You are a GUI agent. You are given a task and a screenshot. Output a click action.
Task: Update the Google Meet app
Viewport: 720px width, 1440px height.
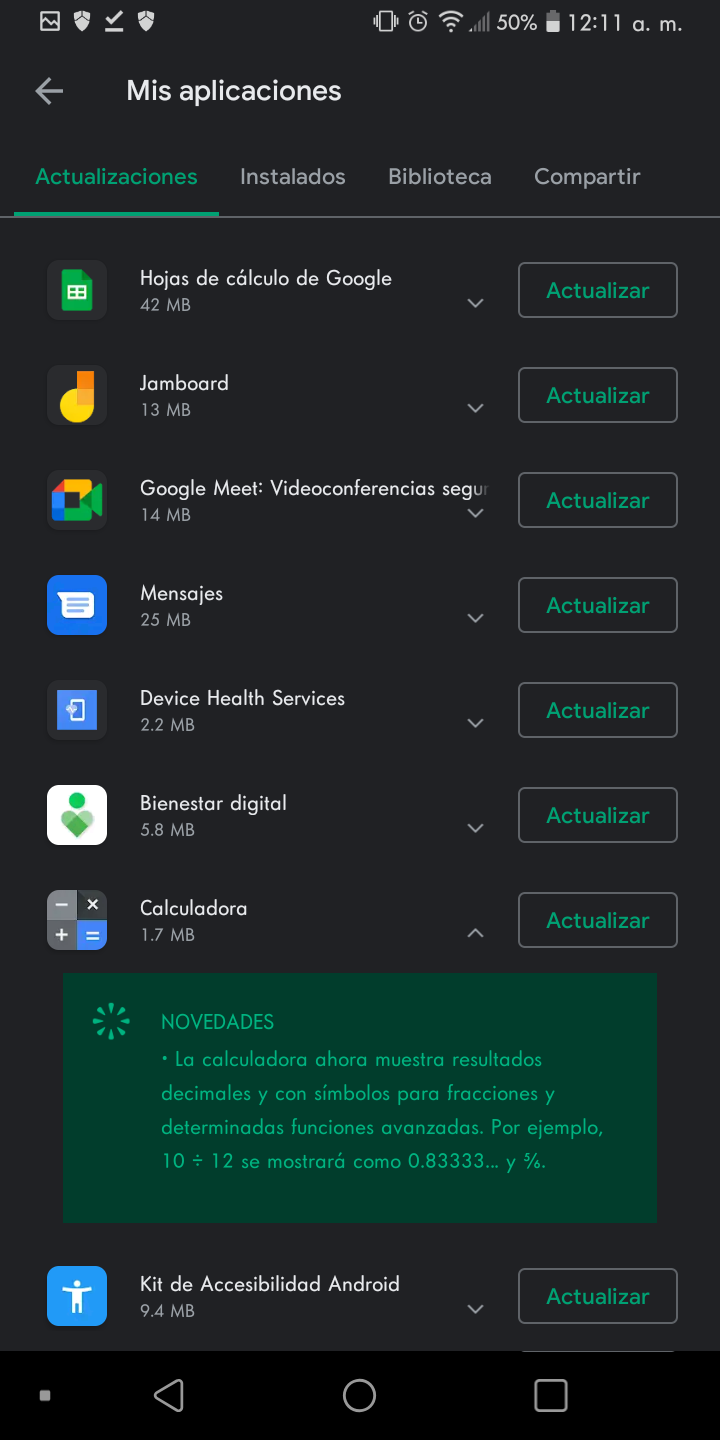point(597,500)
